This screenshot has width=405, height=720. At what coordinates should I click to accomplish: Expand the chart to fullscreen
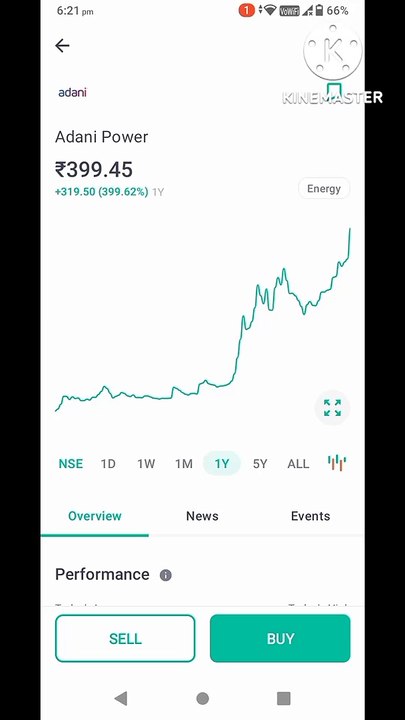point(332,408)
